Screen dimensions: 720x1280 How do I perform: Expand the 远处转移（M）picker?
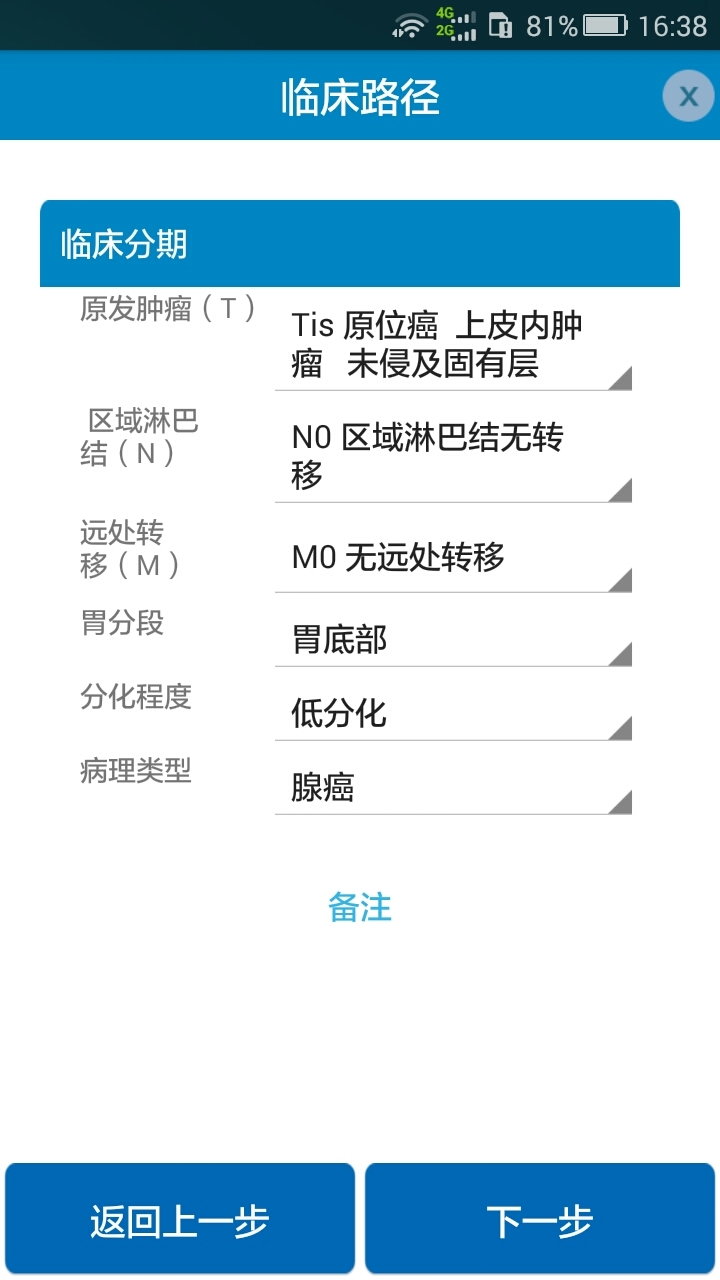[x=453, y=558]
